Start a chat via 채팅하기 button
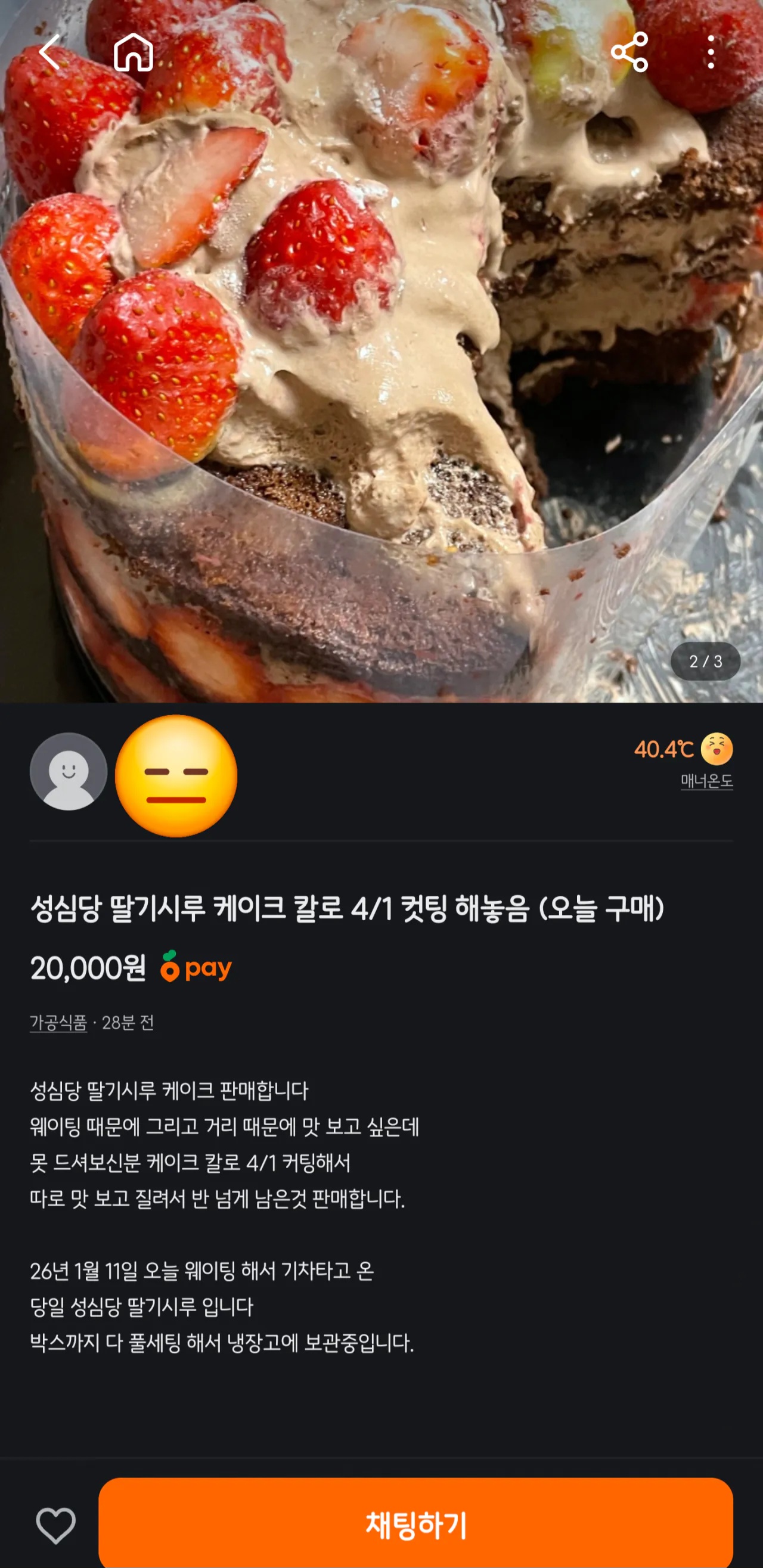This screenshot has height=1568, width=763. (415, 1524)
